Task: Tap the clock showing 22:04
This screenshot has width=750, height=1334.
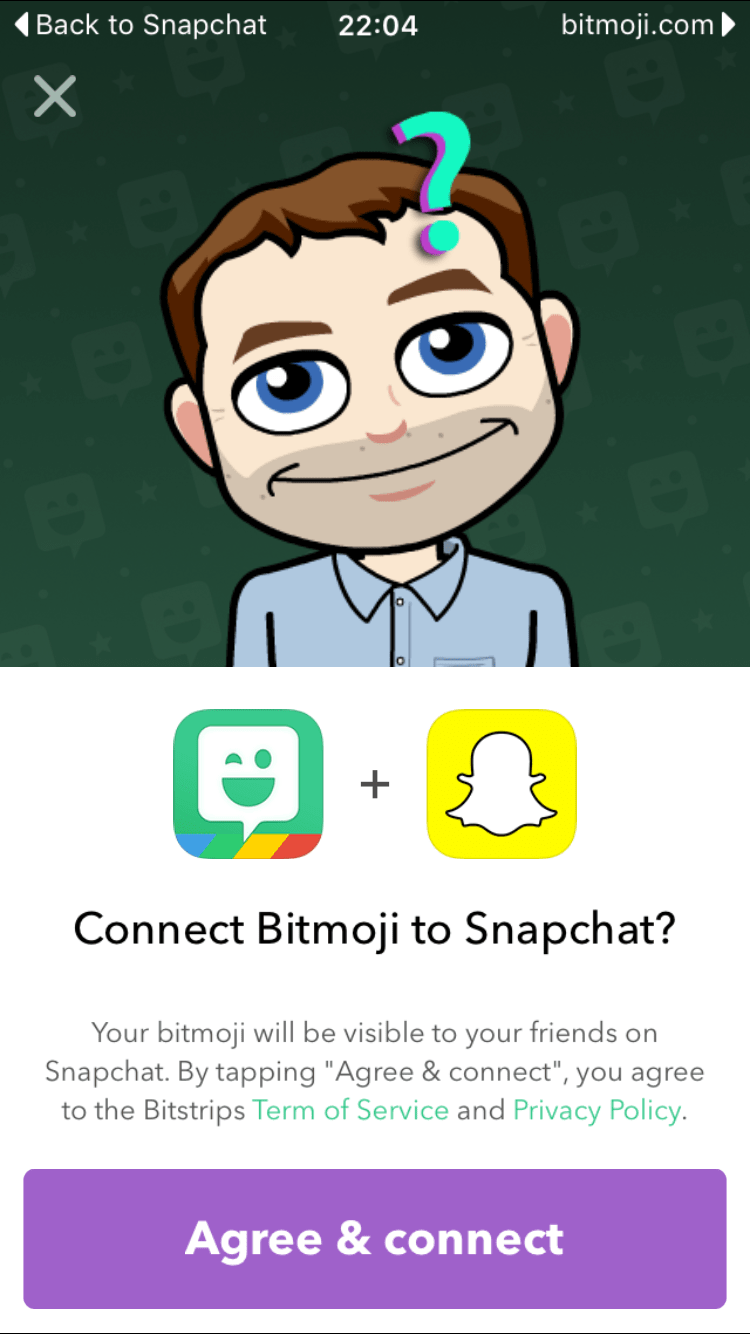Action: (x=378, y=25)
